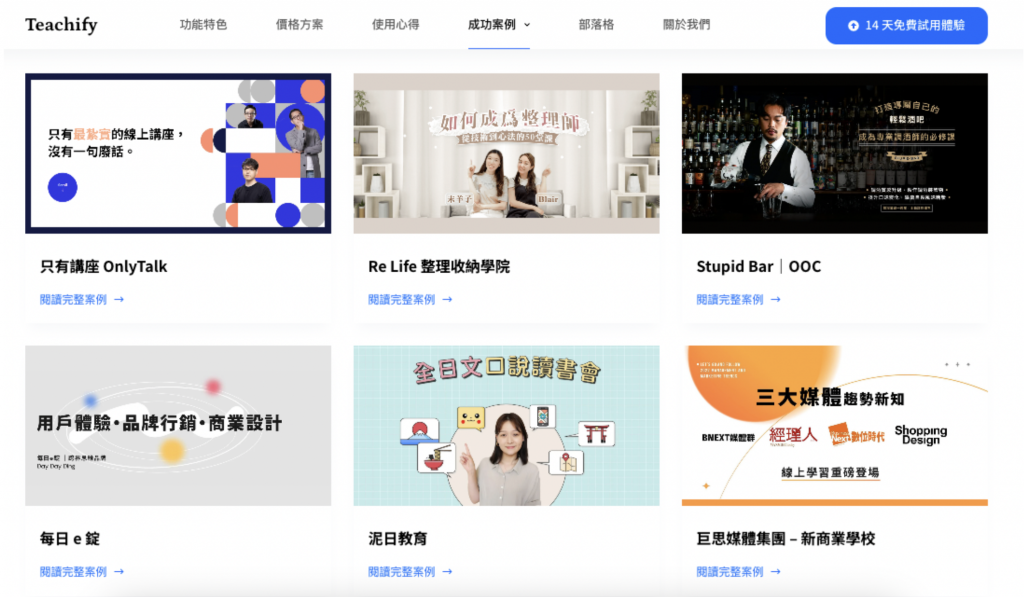Visit the 部落格 blog page

coord(596,25)
